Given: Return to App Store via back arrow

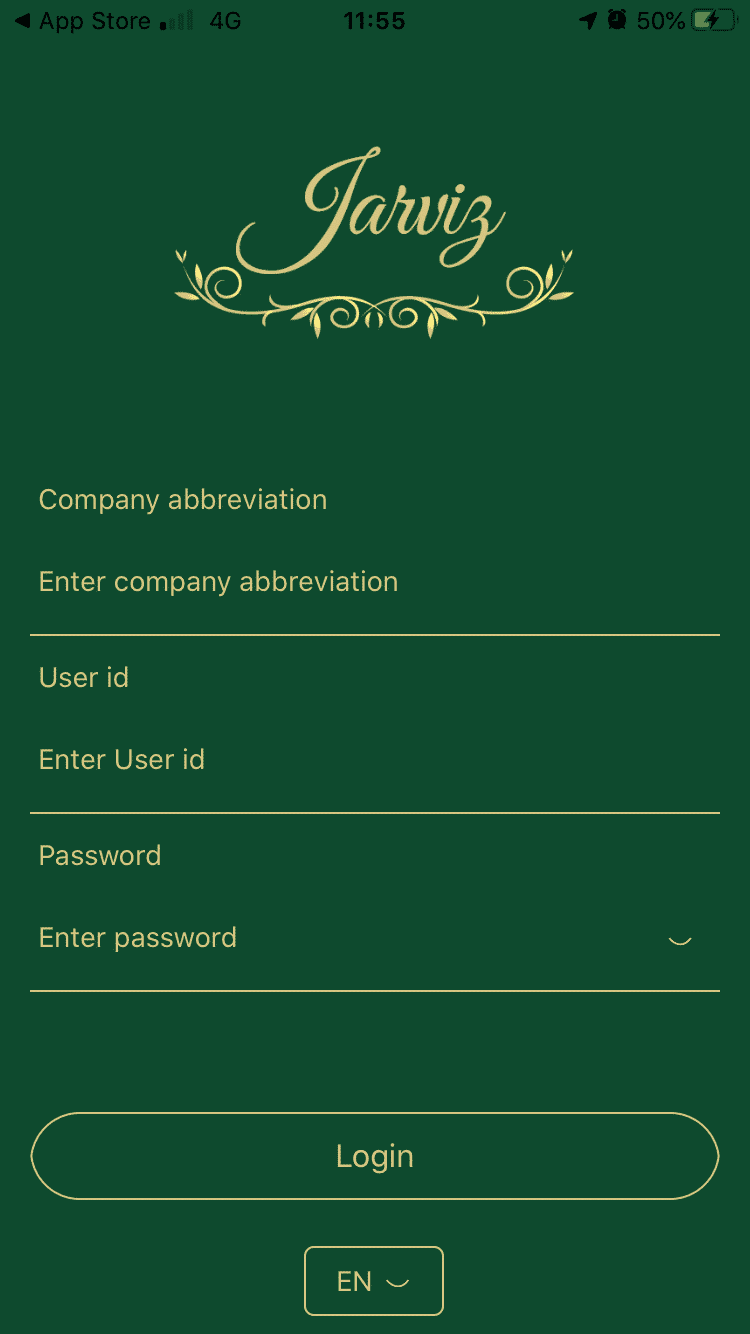Looking at the screenshot, I should pos(80,20).
